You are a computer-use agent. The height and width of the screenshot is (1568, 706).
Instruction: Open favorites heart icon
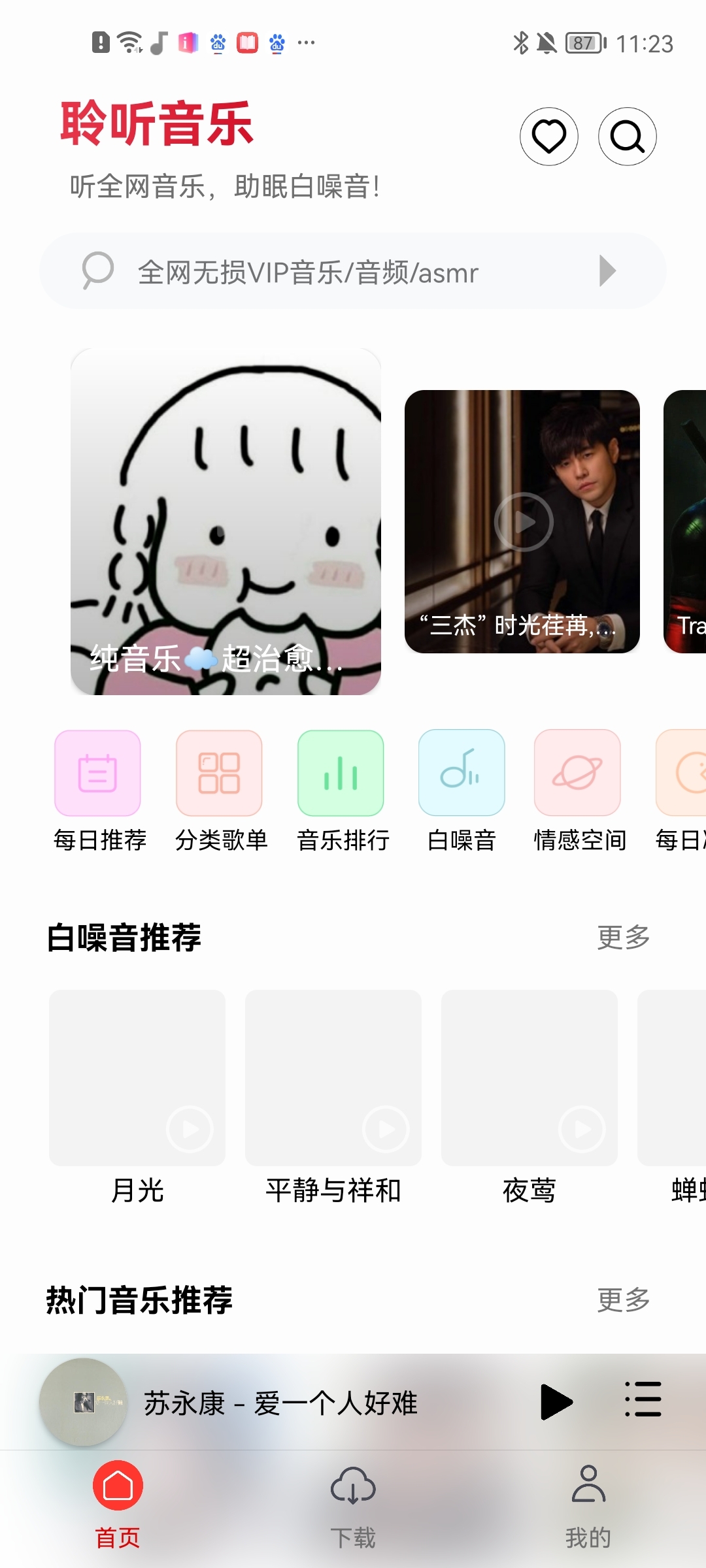point(548,137)
